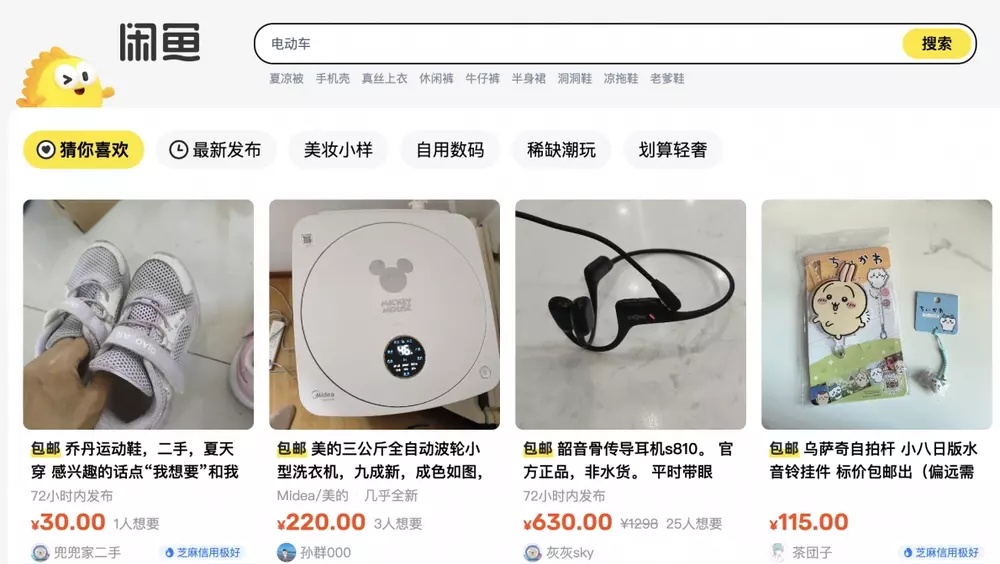Select the 休闲裤 suggested keyword
The image size is (1000, 564).
click(x=436, y=78)
